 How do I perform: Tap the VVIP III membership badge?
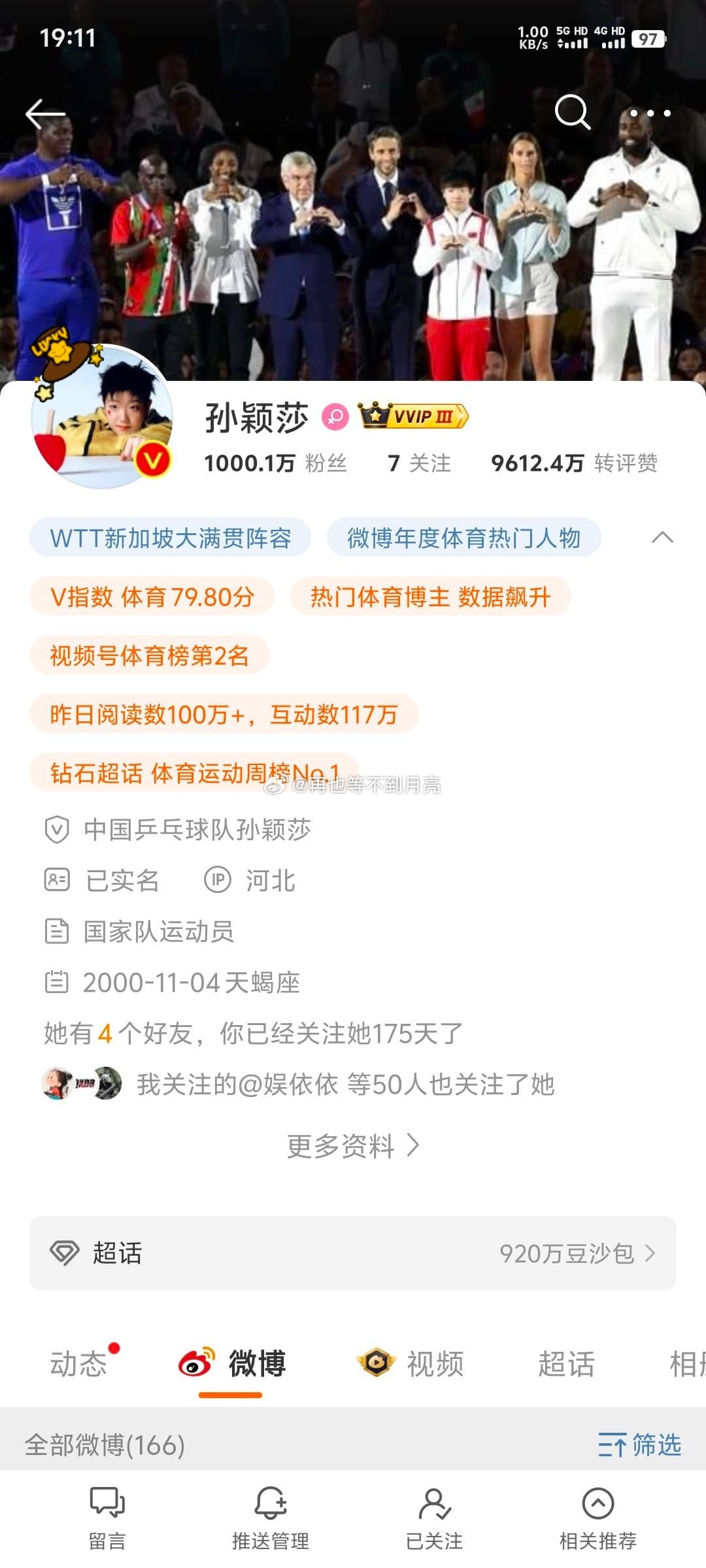click(x=413, y=416)
